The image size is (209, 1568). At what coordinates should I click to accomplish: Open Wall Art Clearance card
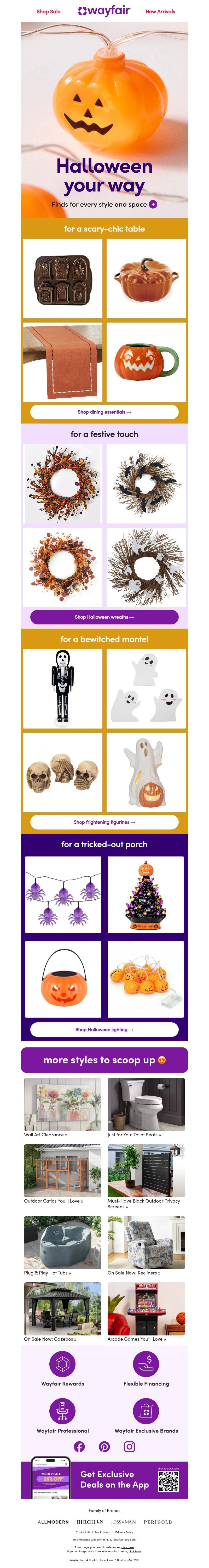63,1107
